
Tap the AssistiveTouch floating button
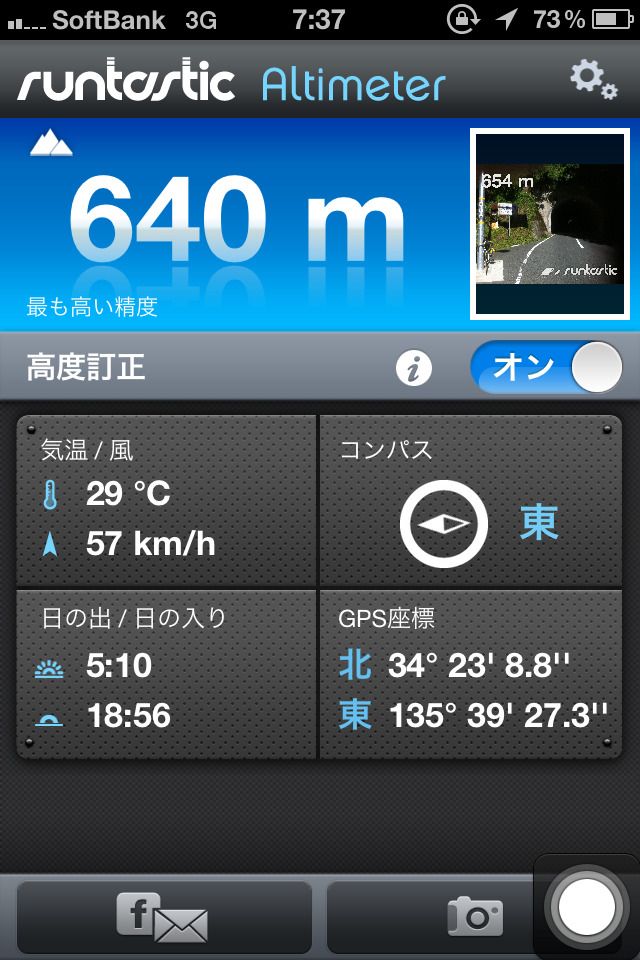click(587, 907)
